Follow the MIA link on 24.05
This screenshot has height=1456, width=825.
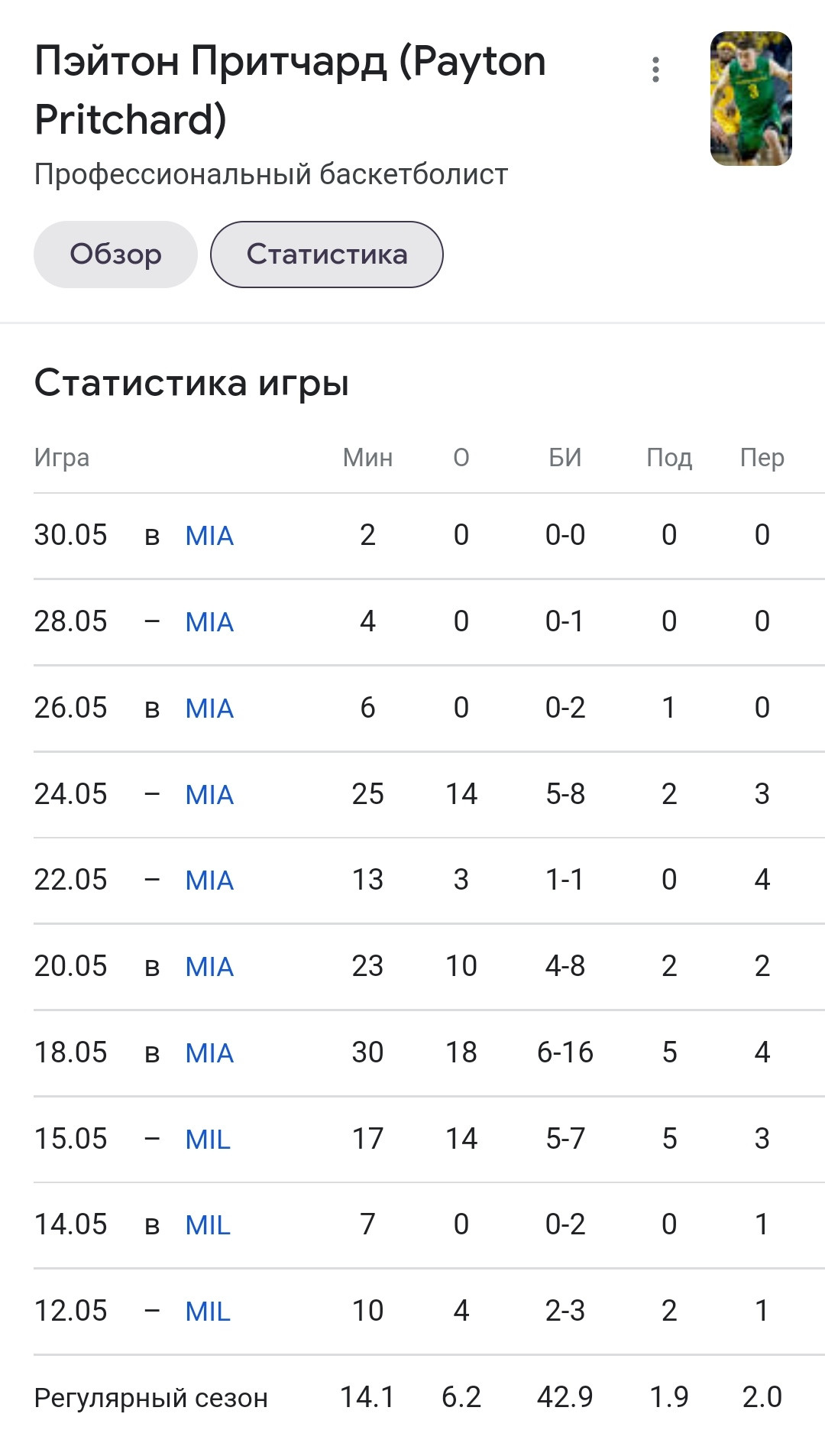[x=209, y=795]
